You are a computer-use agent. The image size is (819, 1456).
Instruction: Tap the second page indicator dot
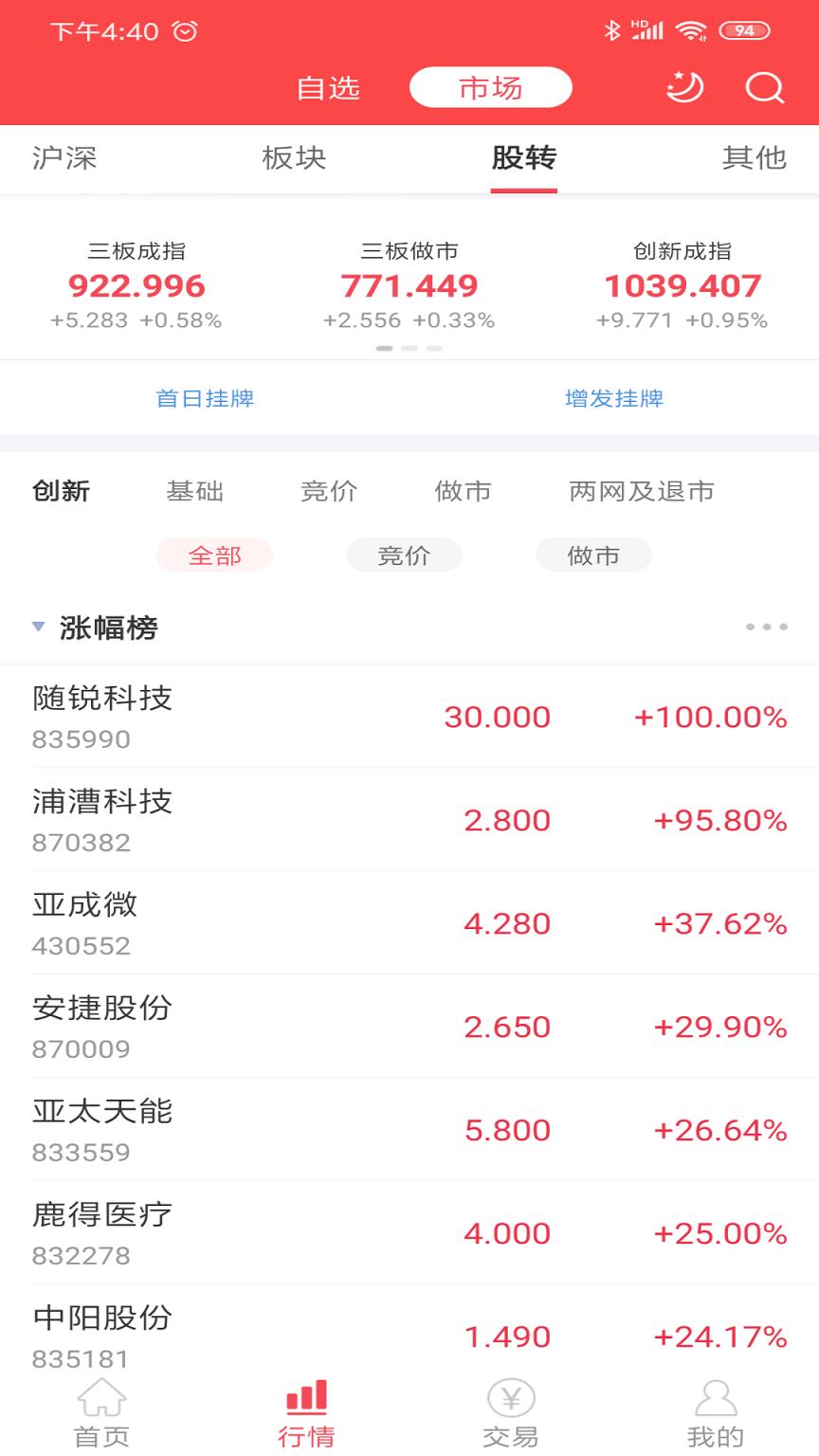(409, 348)
